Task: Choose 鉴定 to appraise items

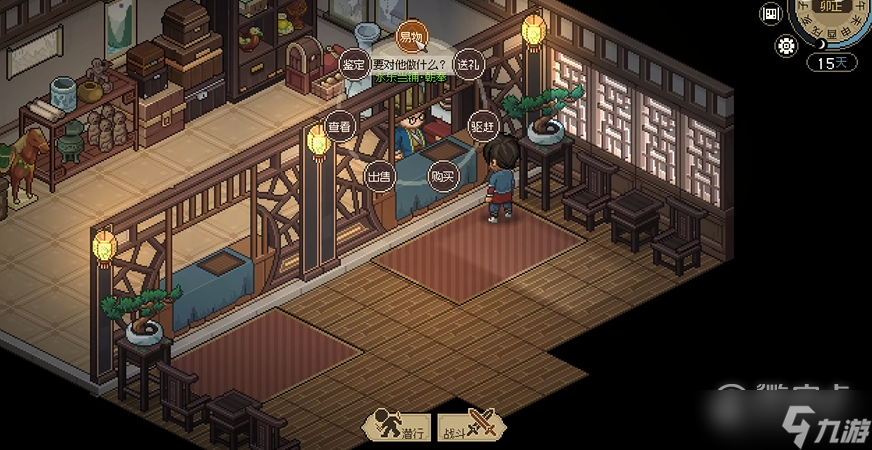Action: coord(353,64)
